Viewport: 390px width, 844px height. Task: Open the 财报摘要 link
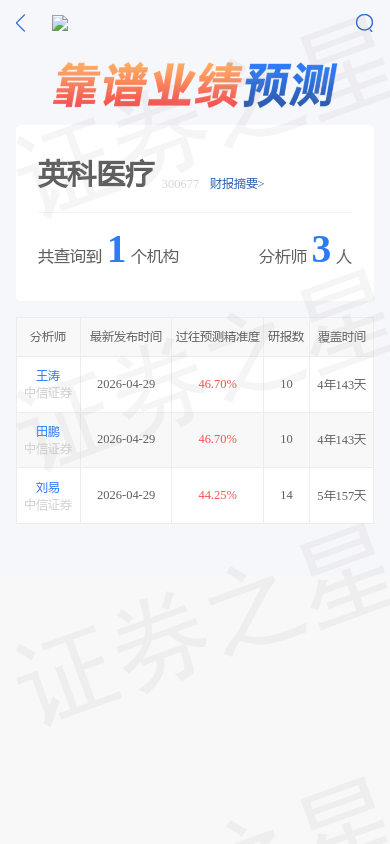237,184
